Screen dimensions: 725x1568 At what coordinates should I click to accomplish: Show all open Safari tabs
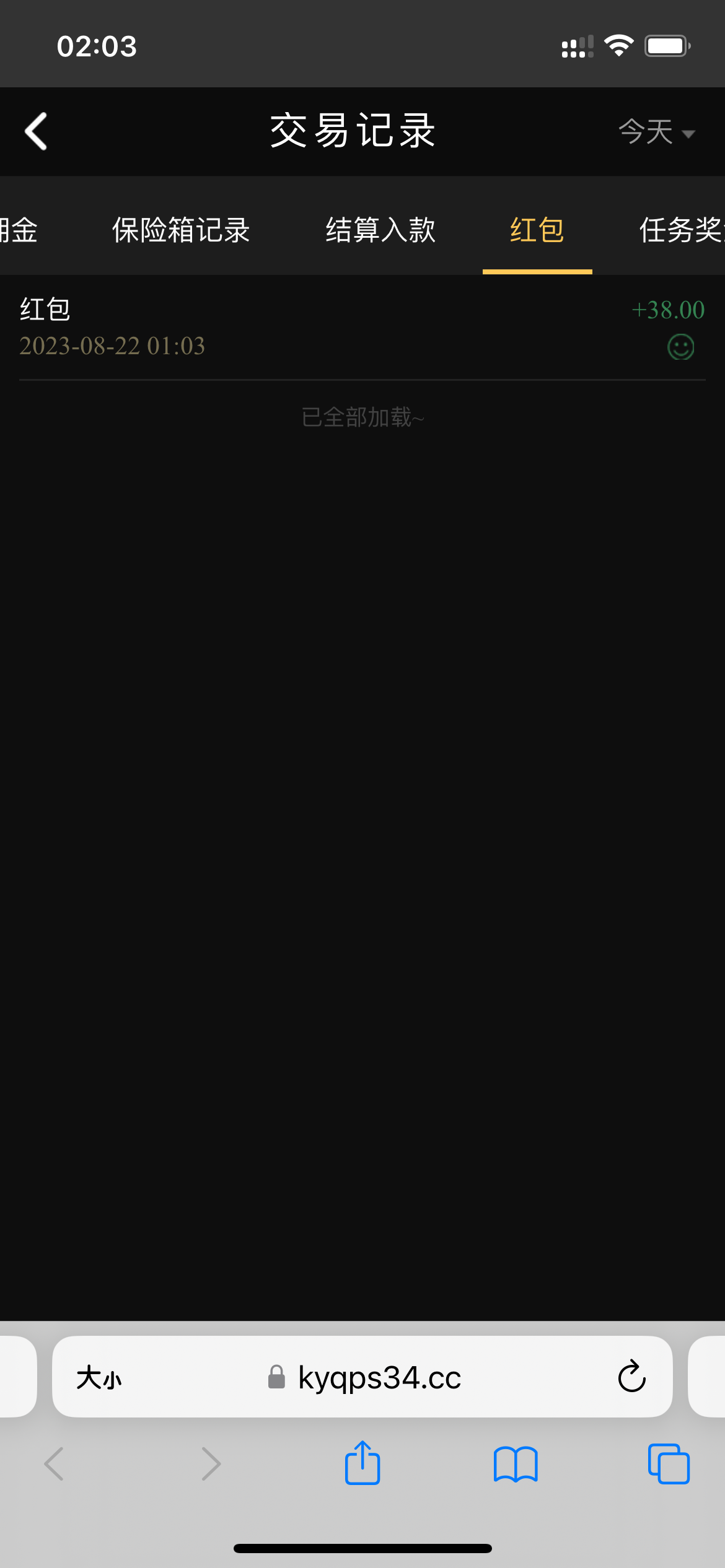coord(669,1464)
